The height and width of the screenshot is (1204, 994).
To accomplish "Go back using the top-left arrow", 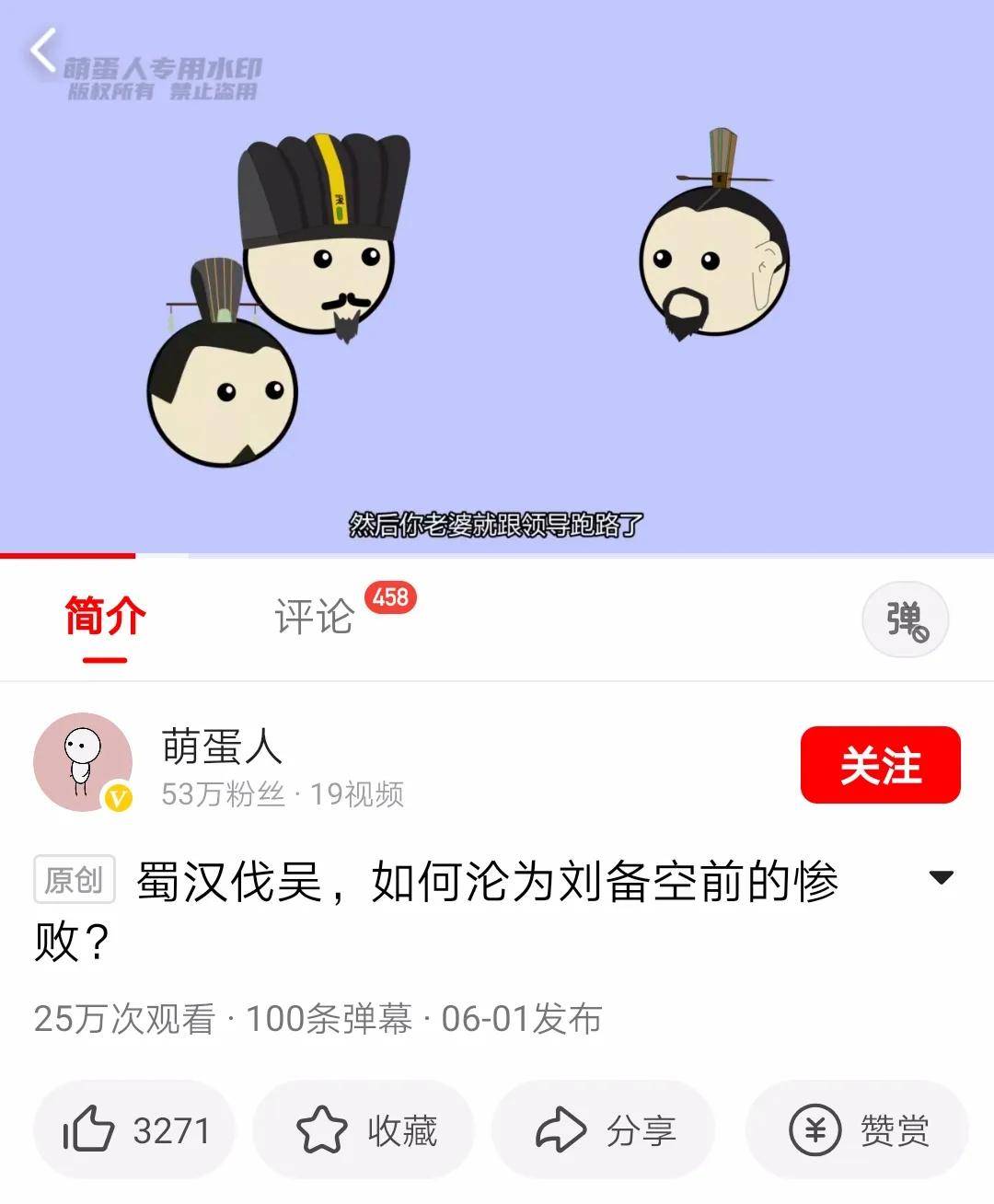I will click(x=42, y=50).
